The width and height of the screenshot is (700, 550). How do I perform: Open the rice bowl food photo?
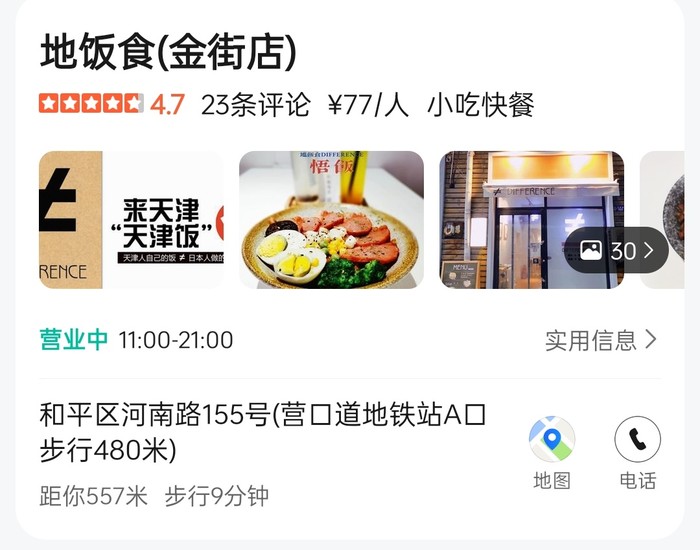coord(331,220)
